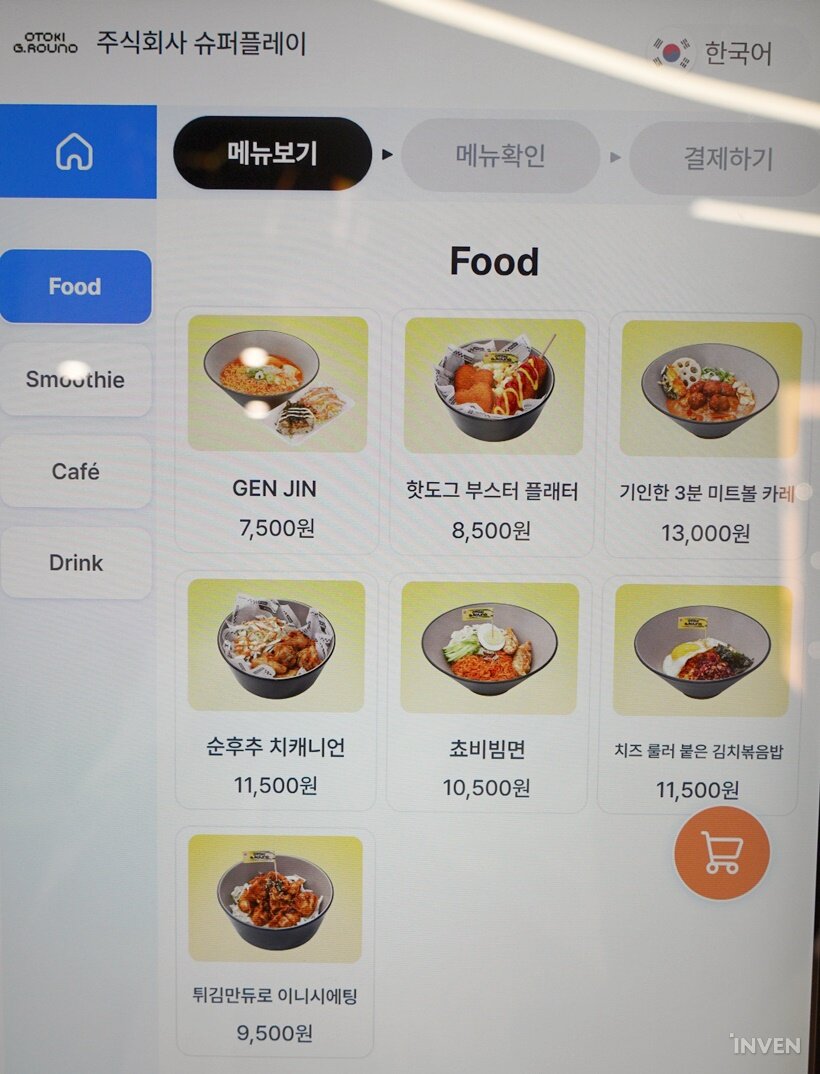Add 순후추 치캐니언 to the order
Screen dimensions: 820x1074
[276, 690]
